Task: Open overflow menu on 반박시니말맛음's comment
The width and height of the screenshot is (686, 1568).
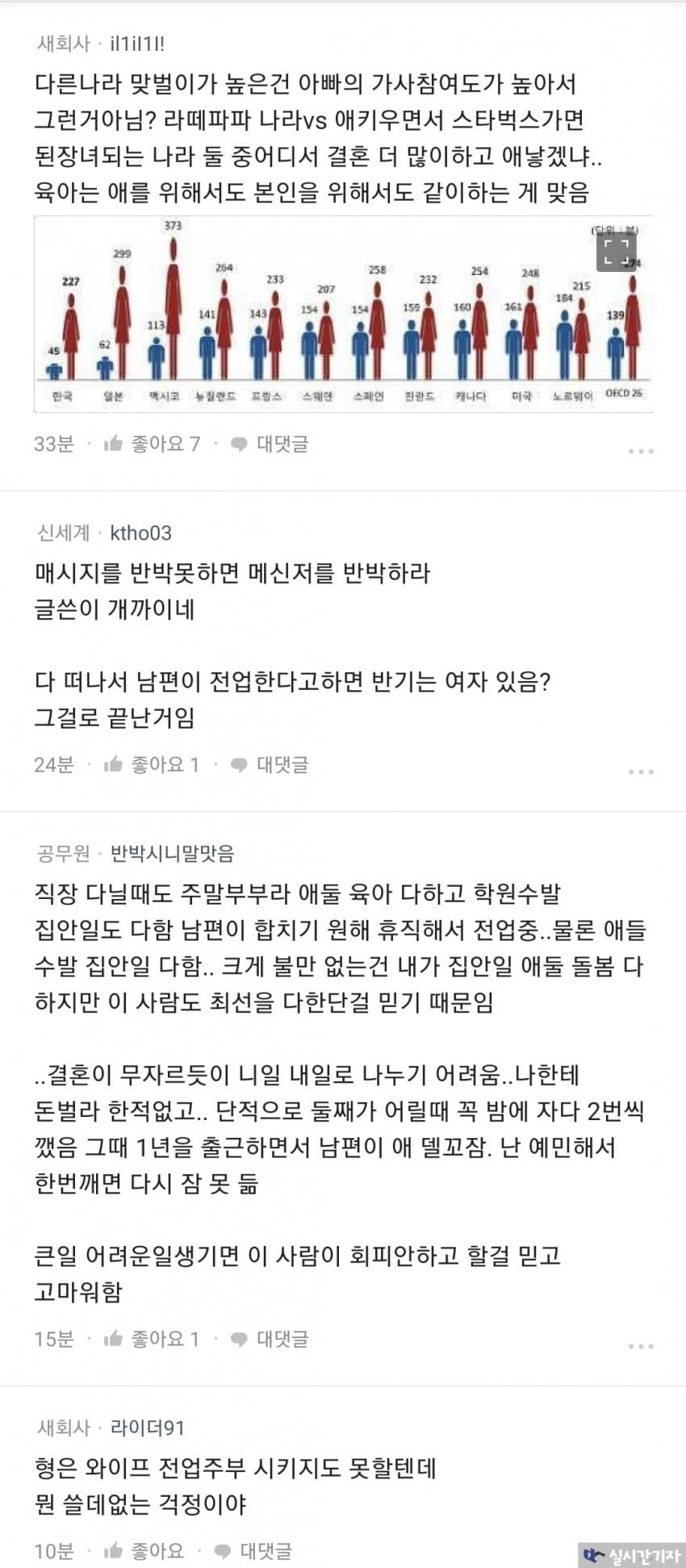Action: coord(641,1347)
